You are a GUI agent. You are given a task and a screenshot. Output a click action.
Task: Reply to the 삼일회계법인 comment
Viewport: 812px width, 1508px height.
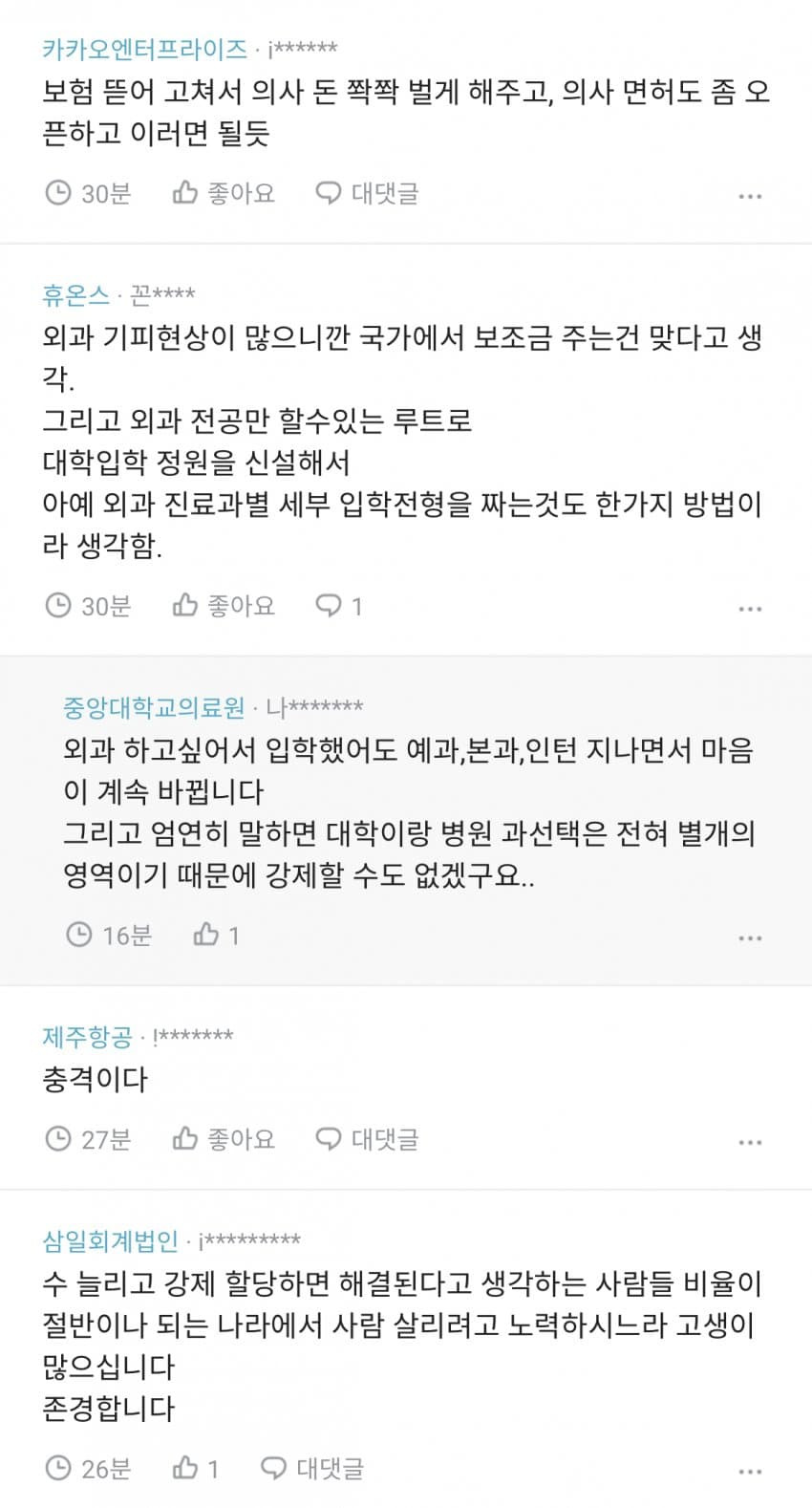(312, 1468)
